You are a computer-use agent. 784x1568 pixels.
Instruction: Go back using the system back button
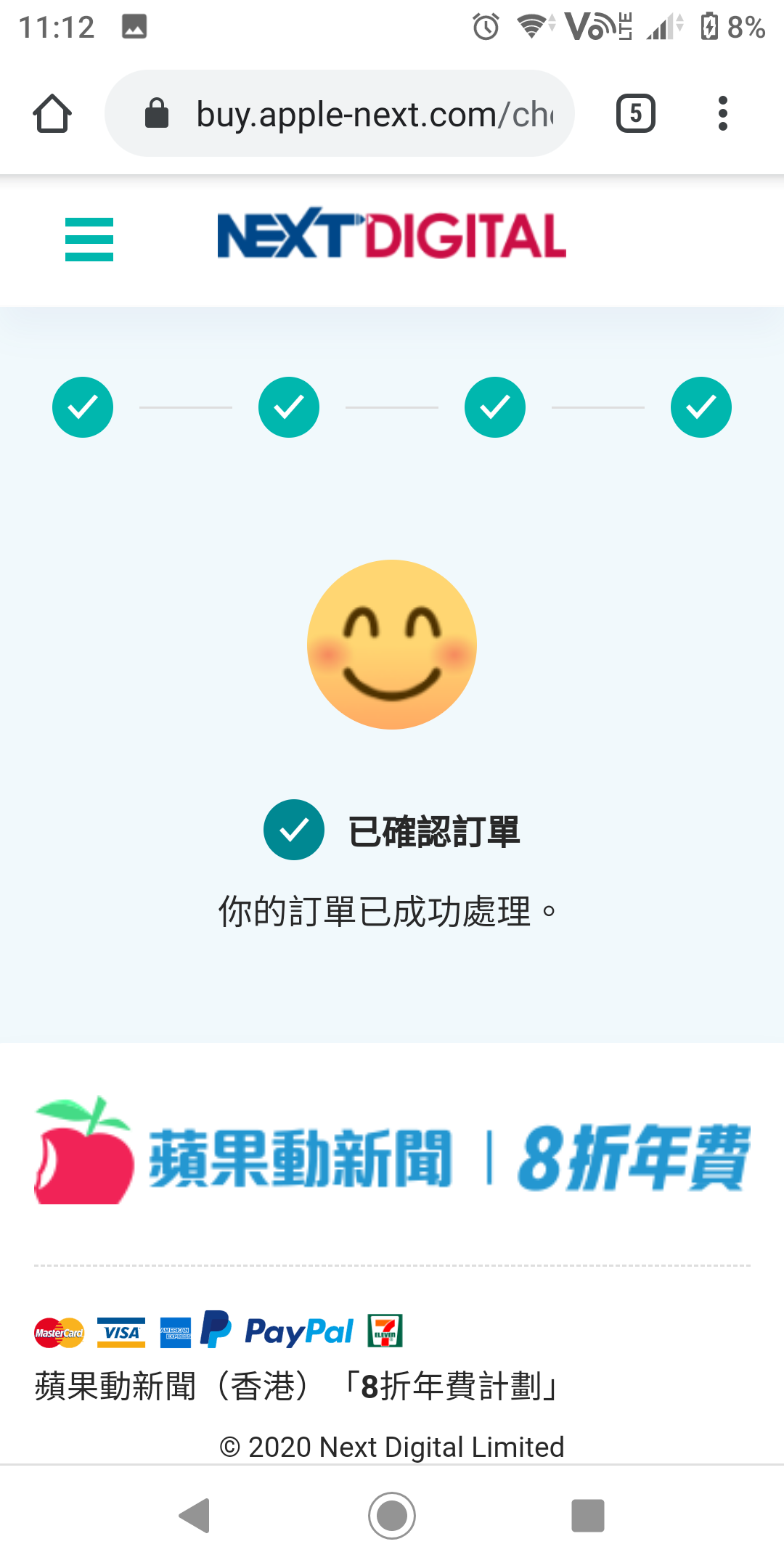(195, 1516)
